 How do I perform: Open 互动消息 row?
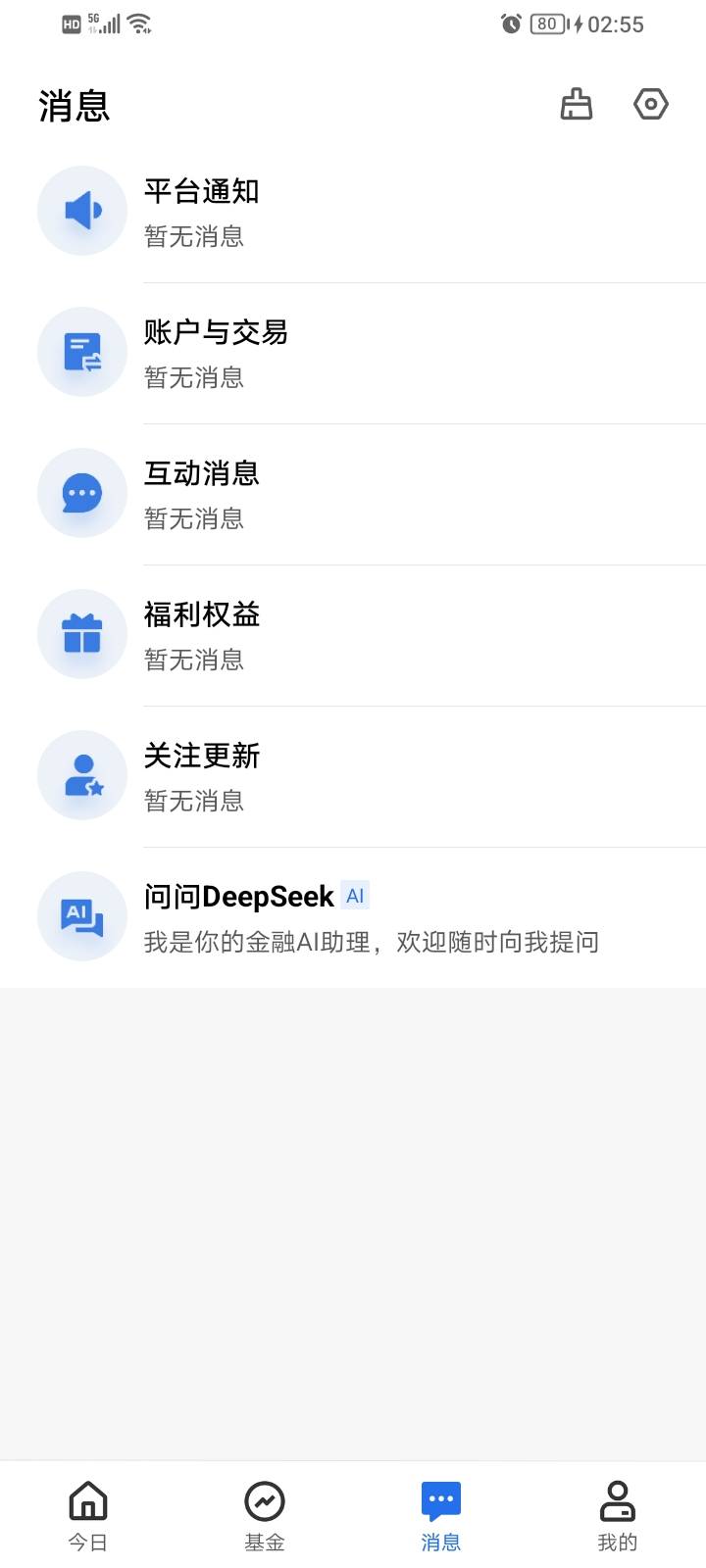(353, 494)
